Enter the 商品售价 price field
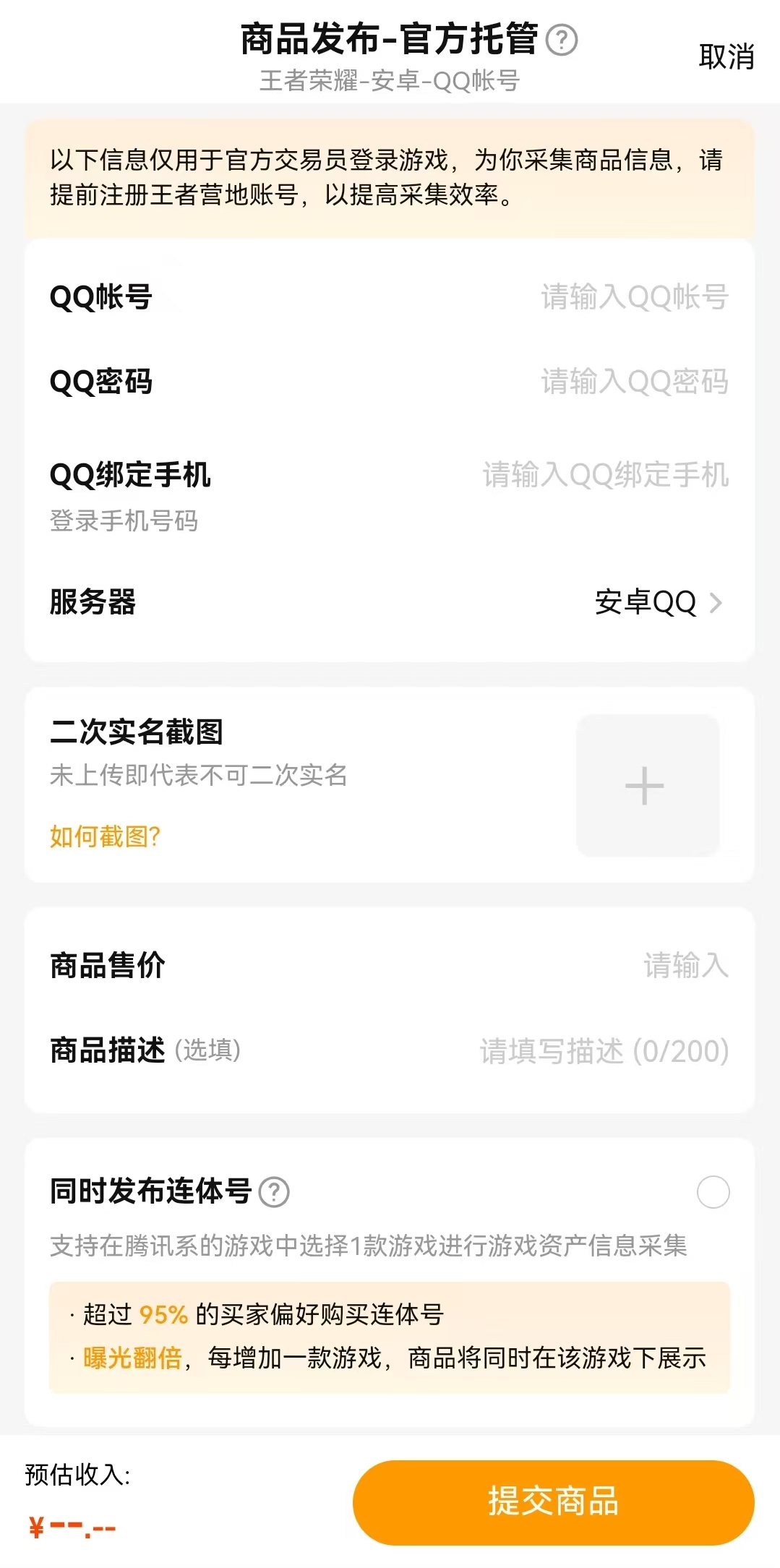 point(685,965)
